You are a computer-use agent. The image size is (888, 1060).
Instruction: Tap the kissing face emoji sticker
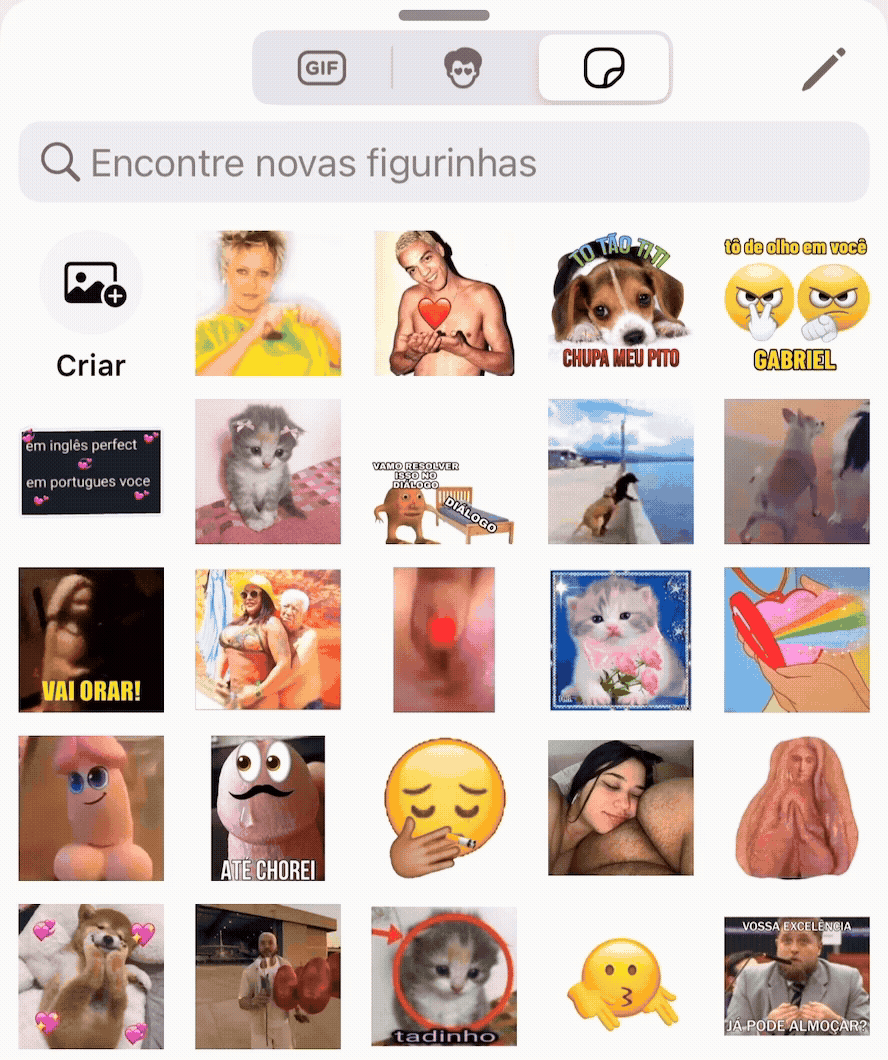(620, 975)
